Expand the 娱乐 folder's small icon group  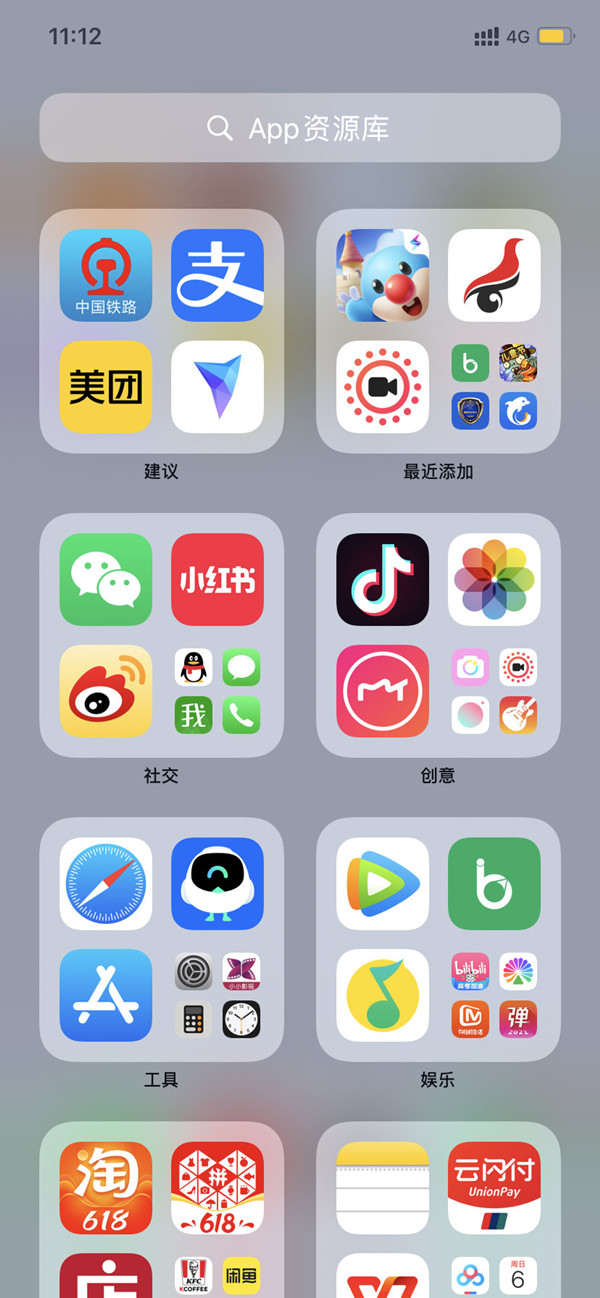click(494, 995)
